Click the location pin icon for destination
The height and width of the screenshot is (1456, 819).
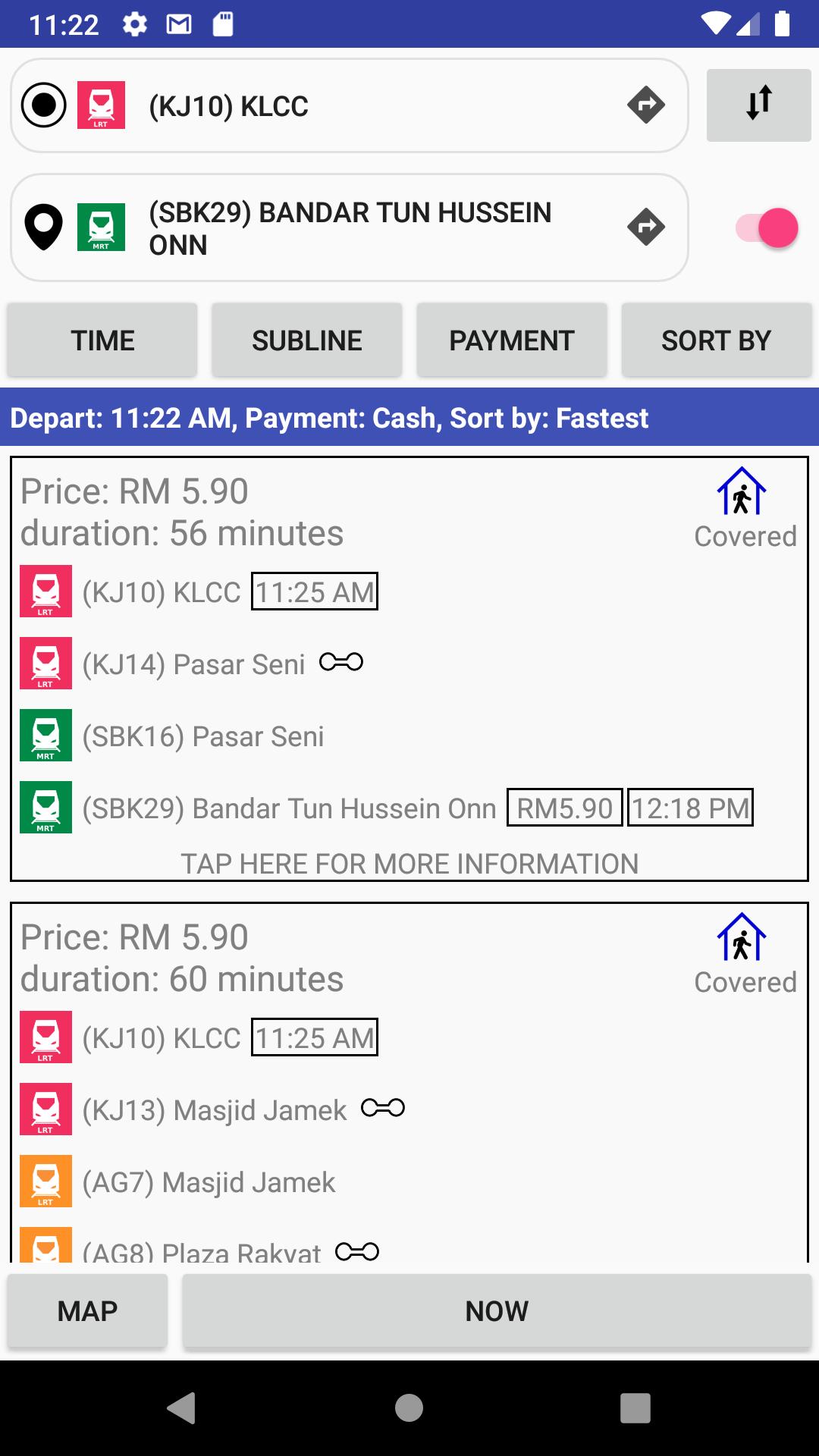pyautogui.click(x=43, y=226)
